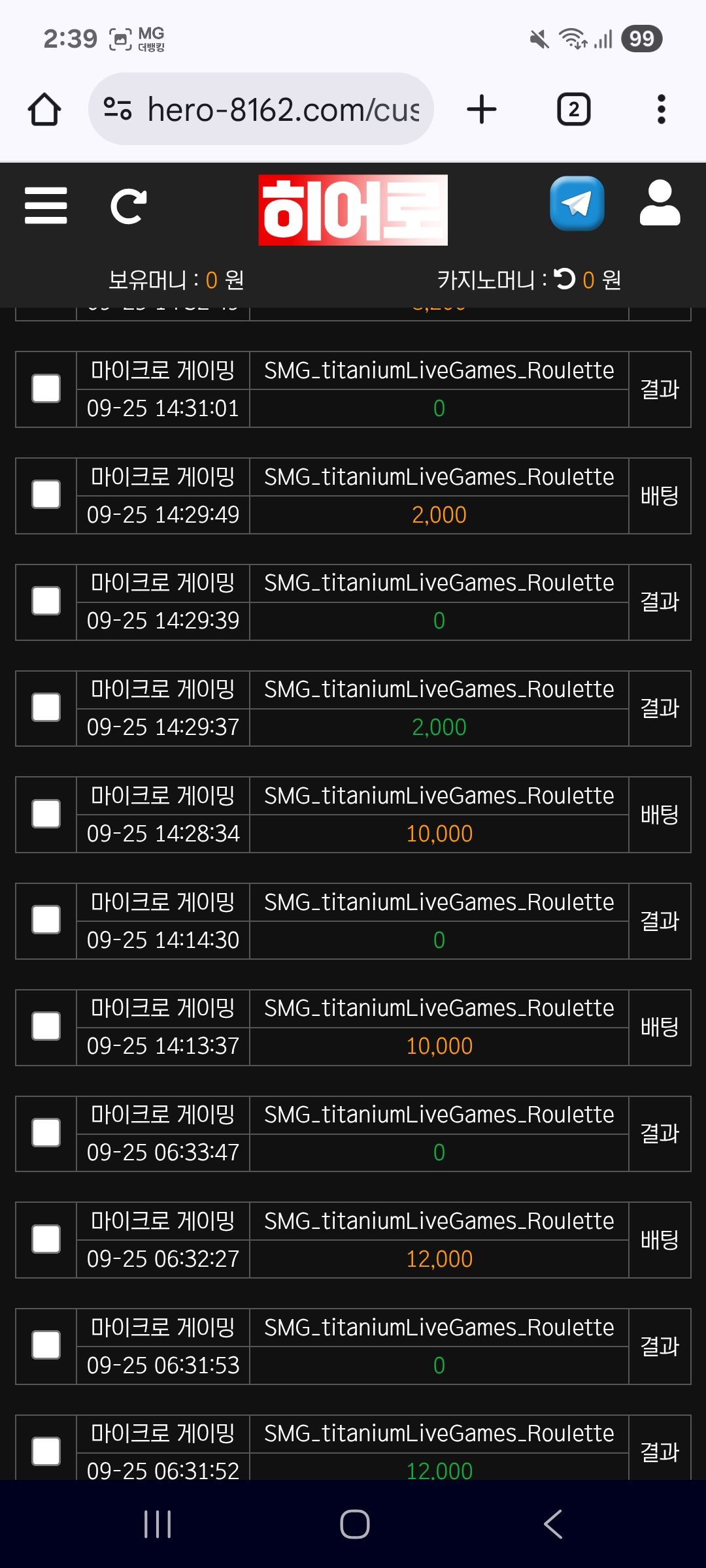The image size is (706, 1568).
Task: Go back using the system back button
Action: [x=552, y=1524]
